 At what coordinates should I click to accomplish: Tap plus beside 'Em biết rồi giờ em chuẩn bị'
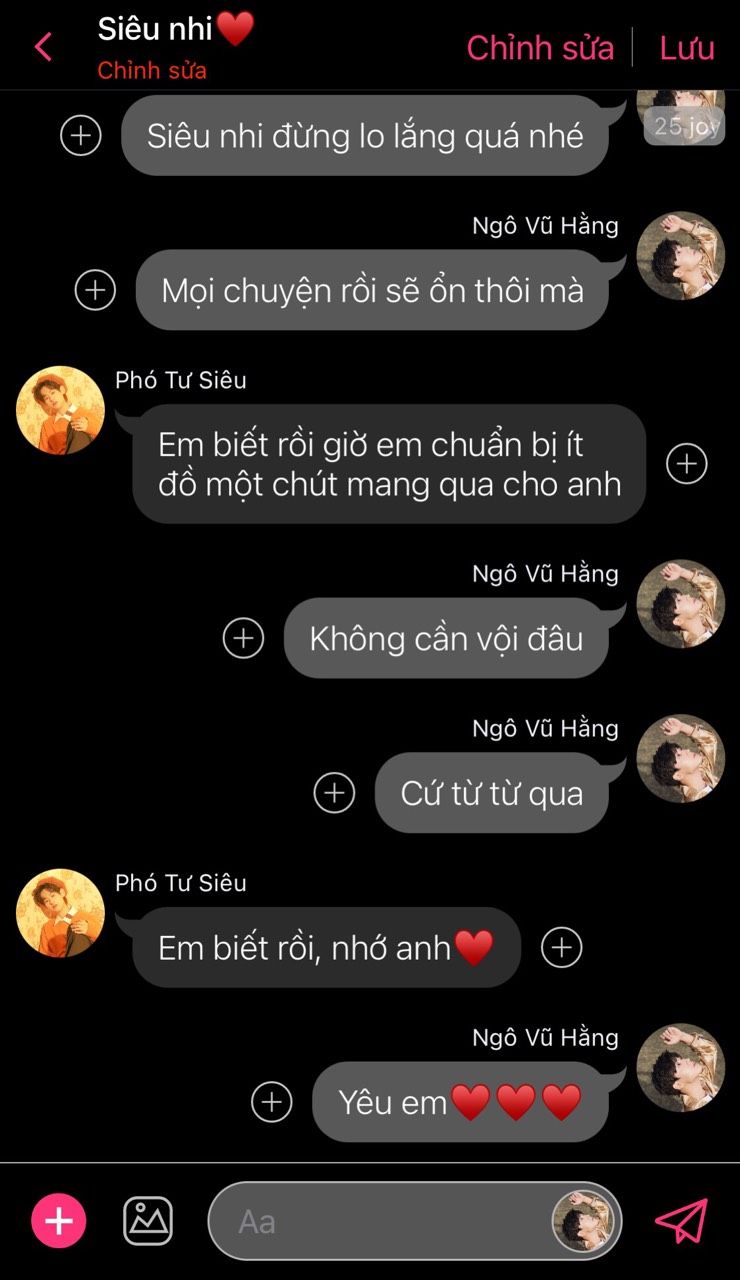point(687,464)
